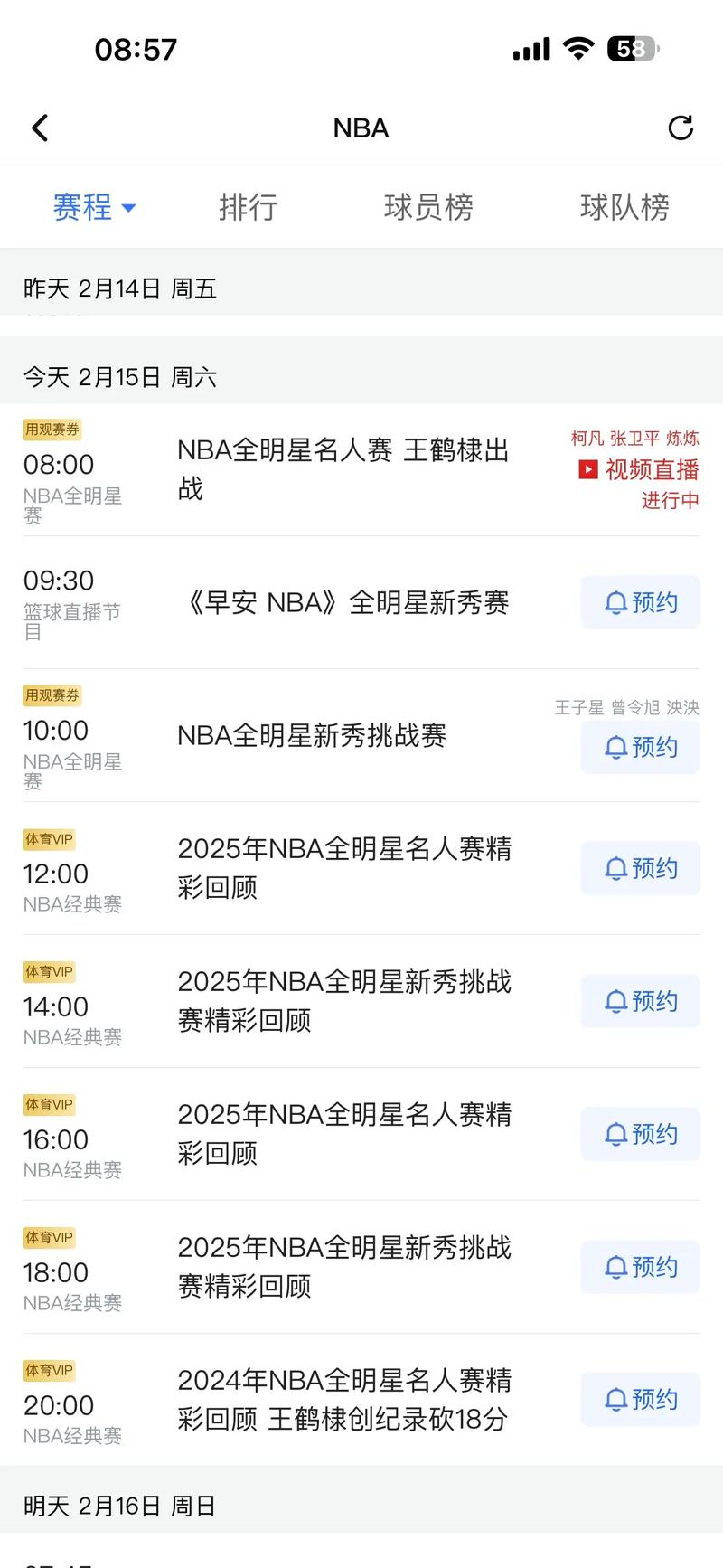The height and width of the screenshot is (1568, 723).
Task: Click the 体育VIP badge on the 12:00 listing
Action: [49, 839]
